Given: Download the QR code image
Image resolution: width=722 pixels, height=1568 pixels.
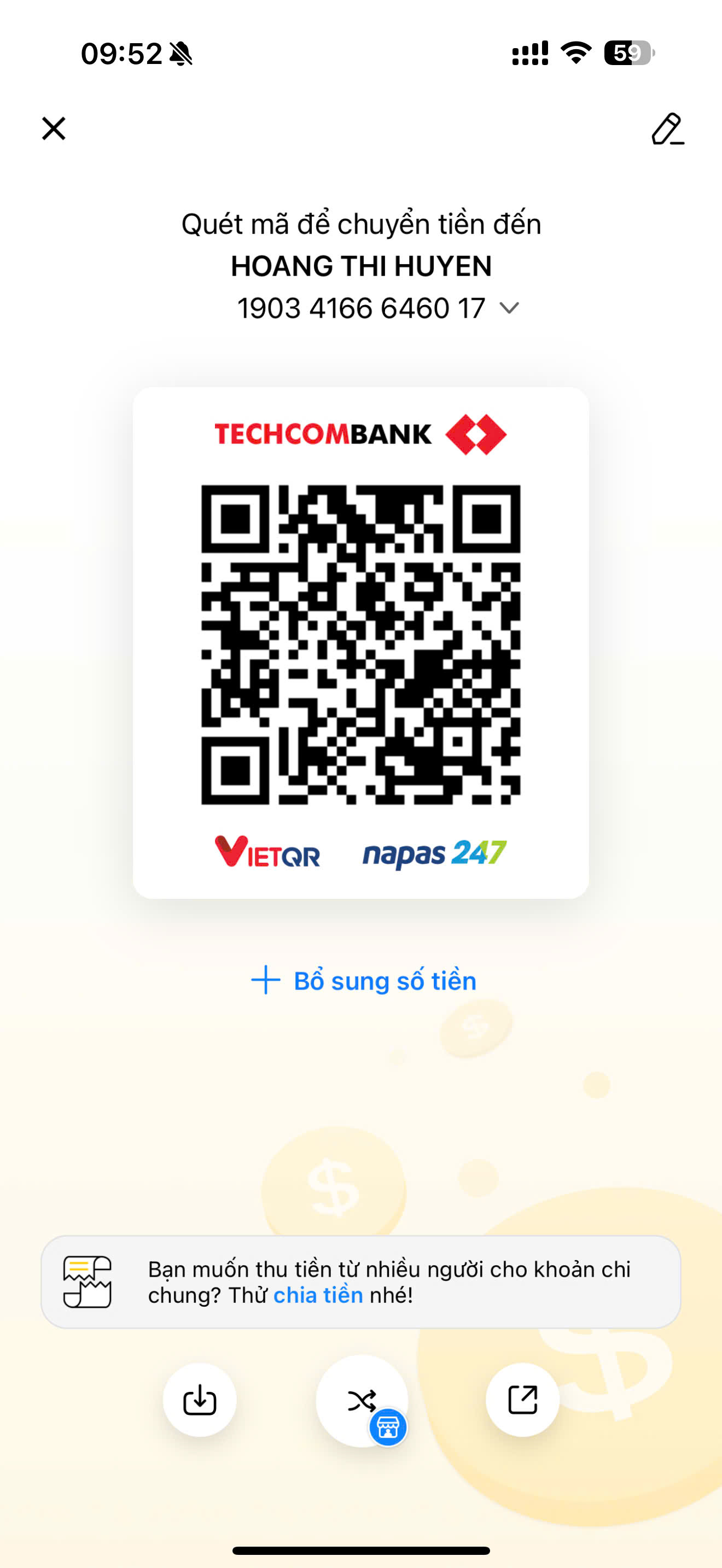Looking at the screenshot, I should (x=200, y=1400).
